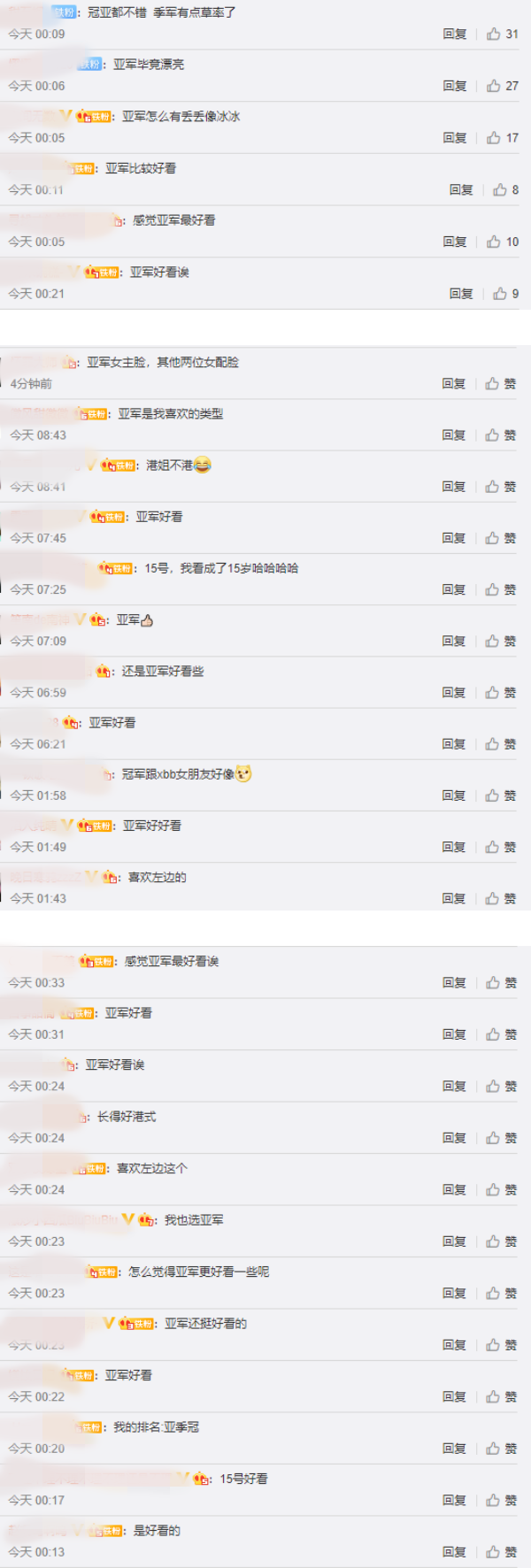Like the comment 感觉亚军最好看诶
The width and height of the screenshot is (531, 1568).
coord(500,983)
